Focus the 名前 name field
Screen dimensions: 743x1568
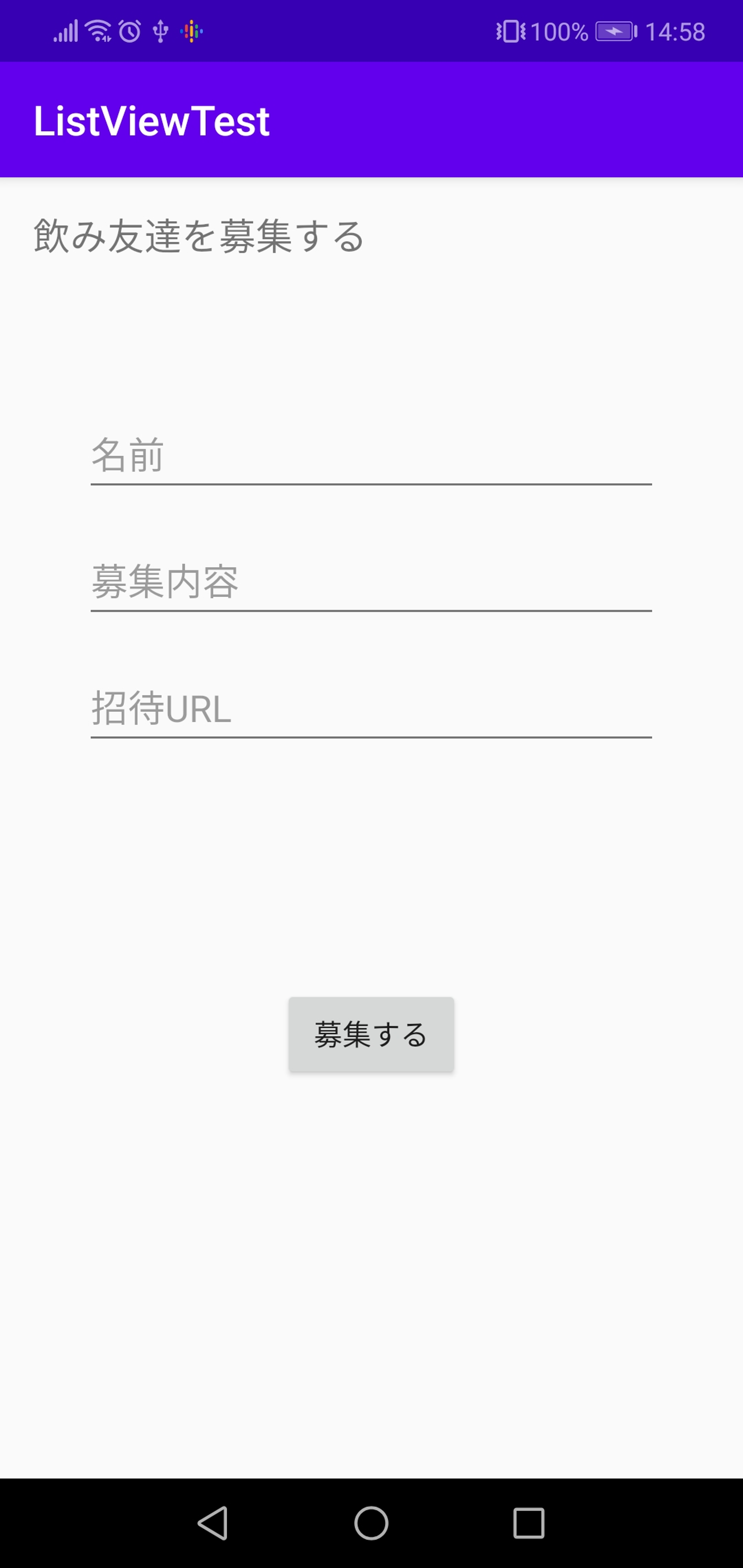371,456
